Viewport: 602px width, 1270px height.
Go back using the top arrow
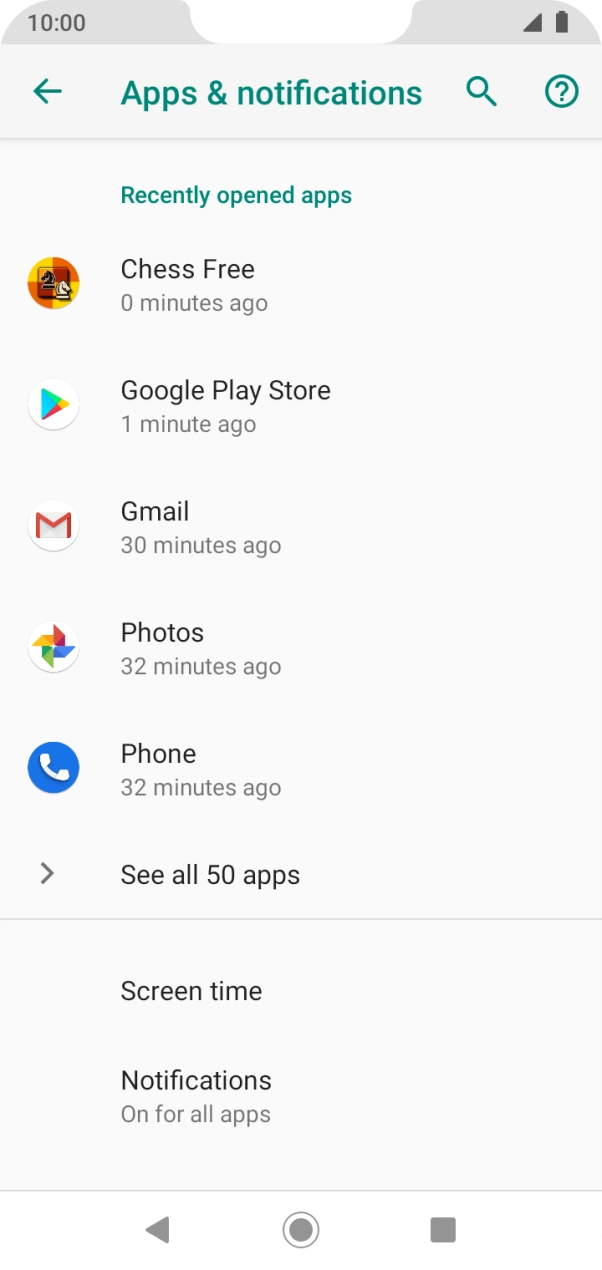[47, 92]
